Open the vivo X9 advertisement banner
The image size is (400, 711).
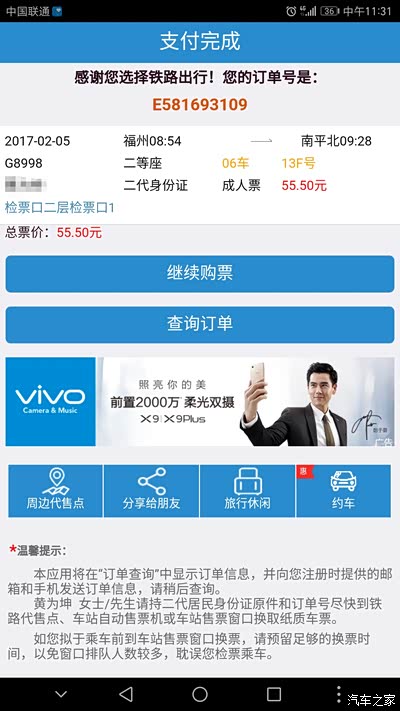(x=200, y=402)
